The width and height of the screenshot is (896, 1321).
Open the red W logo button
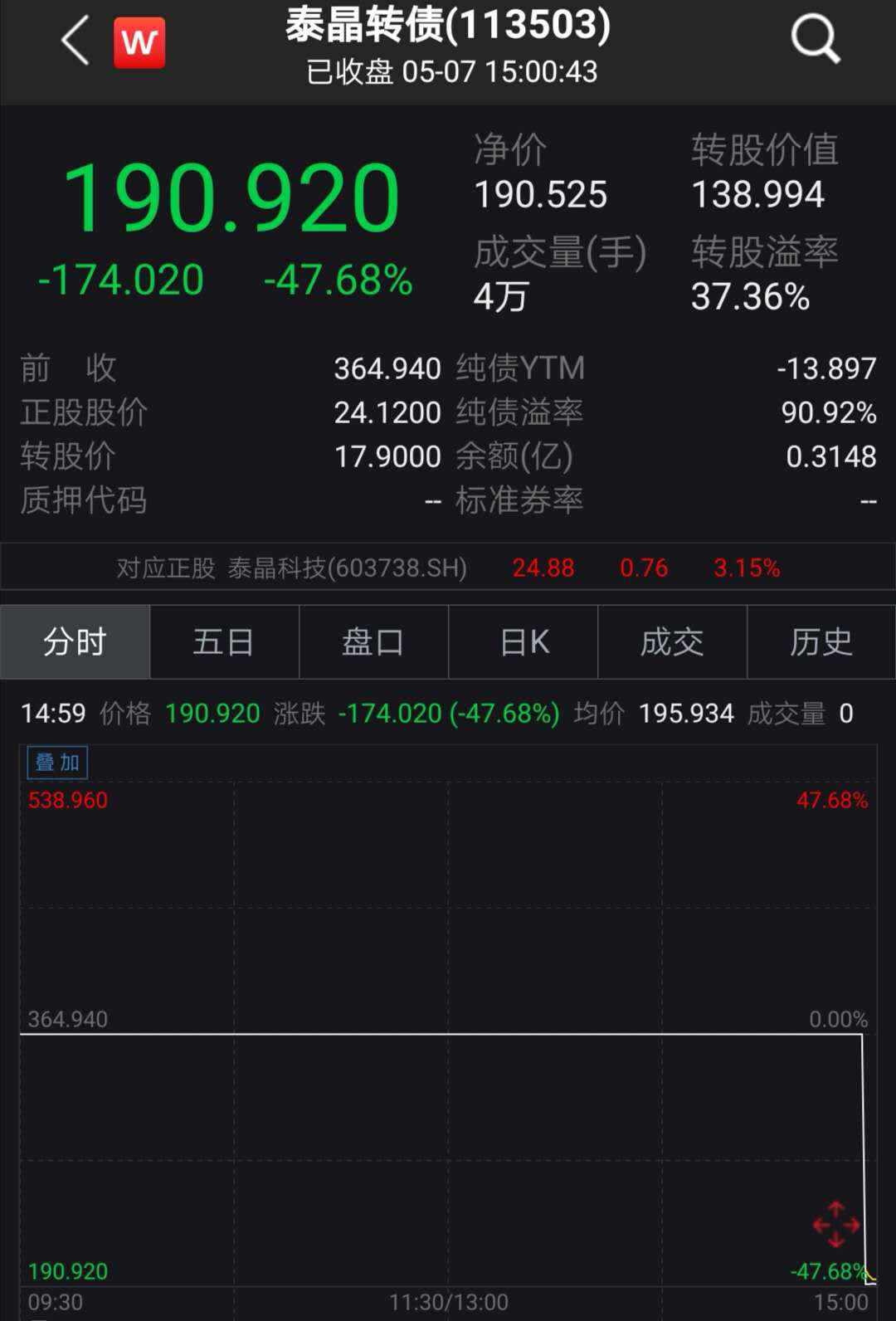click(139, 41)
